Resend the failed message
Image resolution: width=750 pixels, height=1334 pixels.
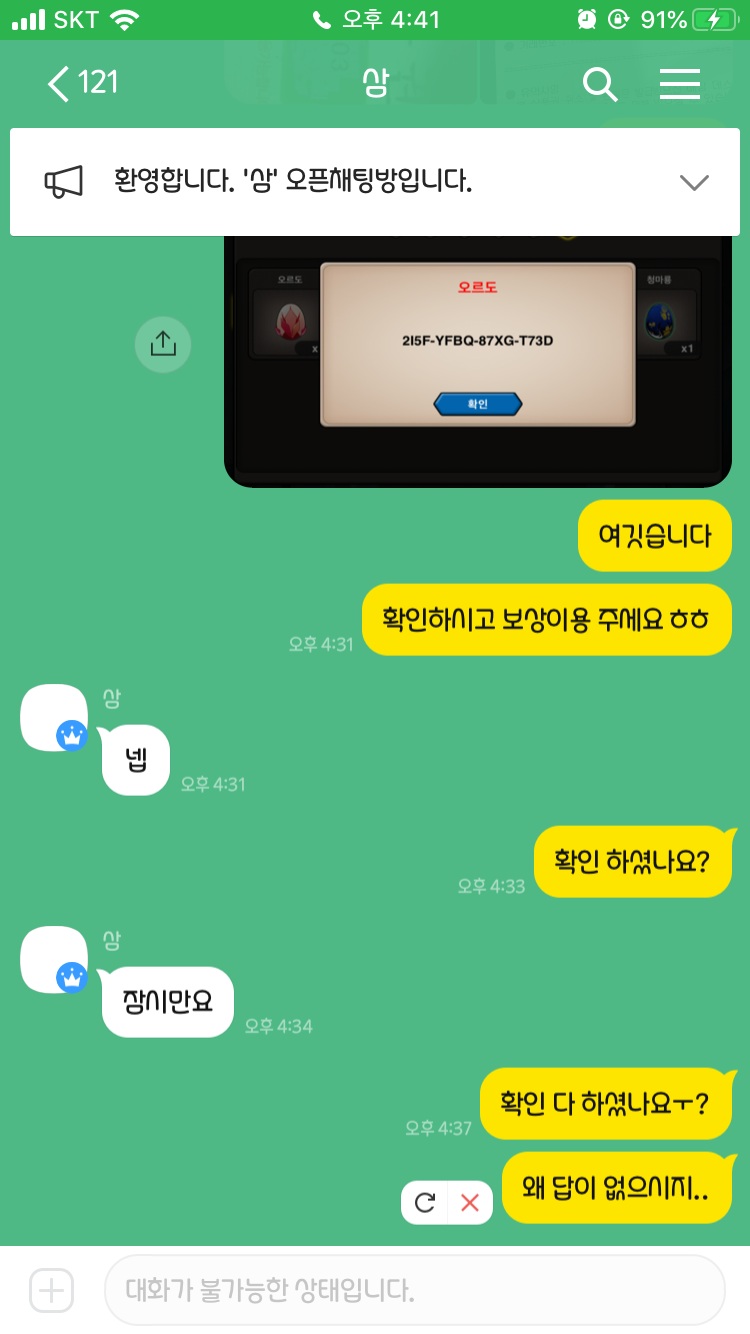pos(425,1203)
